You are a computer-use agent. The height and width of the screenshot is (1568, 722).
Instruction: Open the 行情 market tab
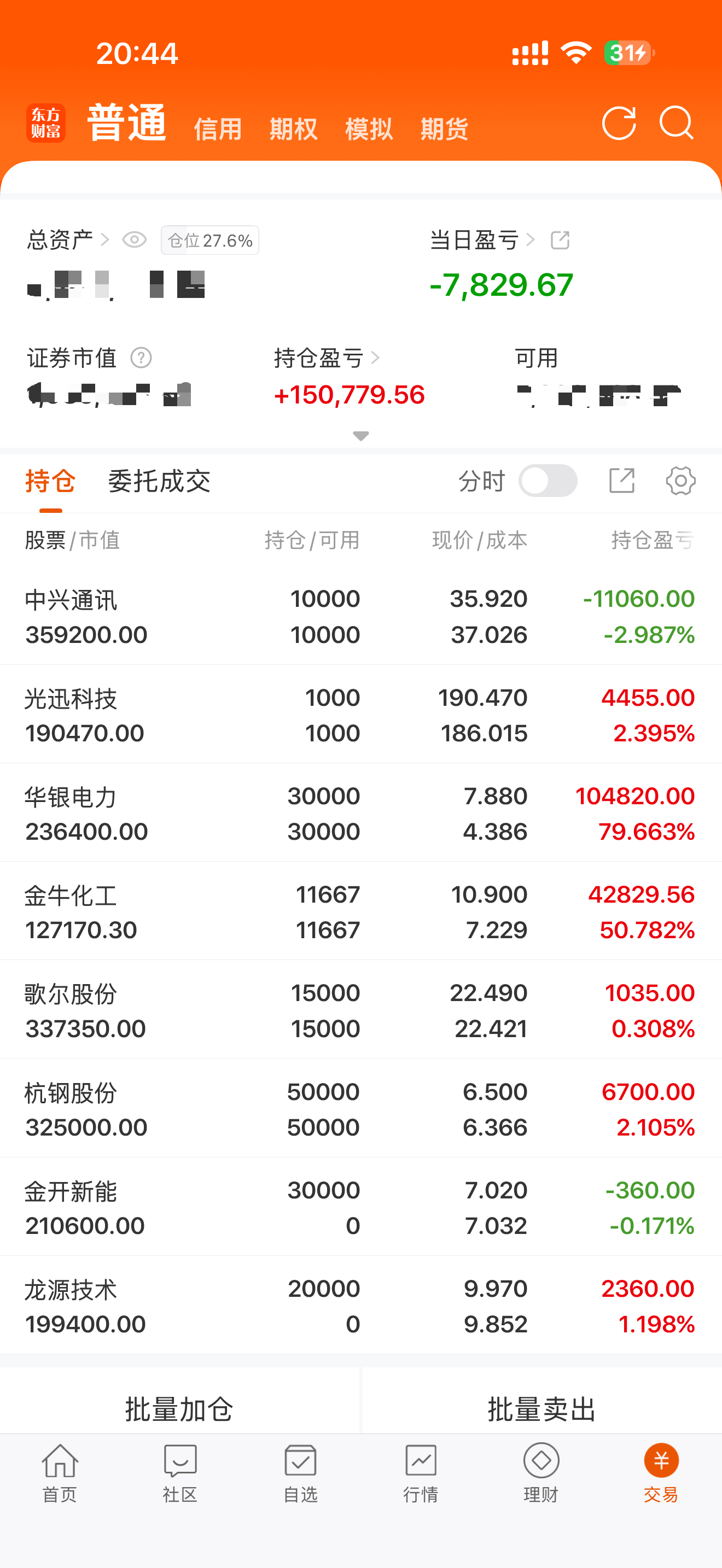click(421, 1472)
